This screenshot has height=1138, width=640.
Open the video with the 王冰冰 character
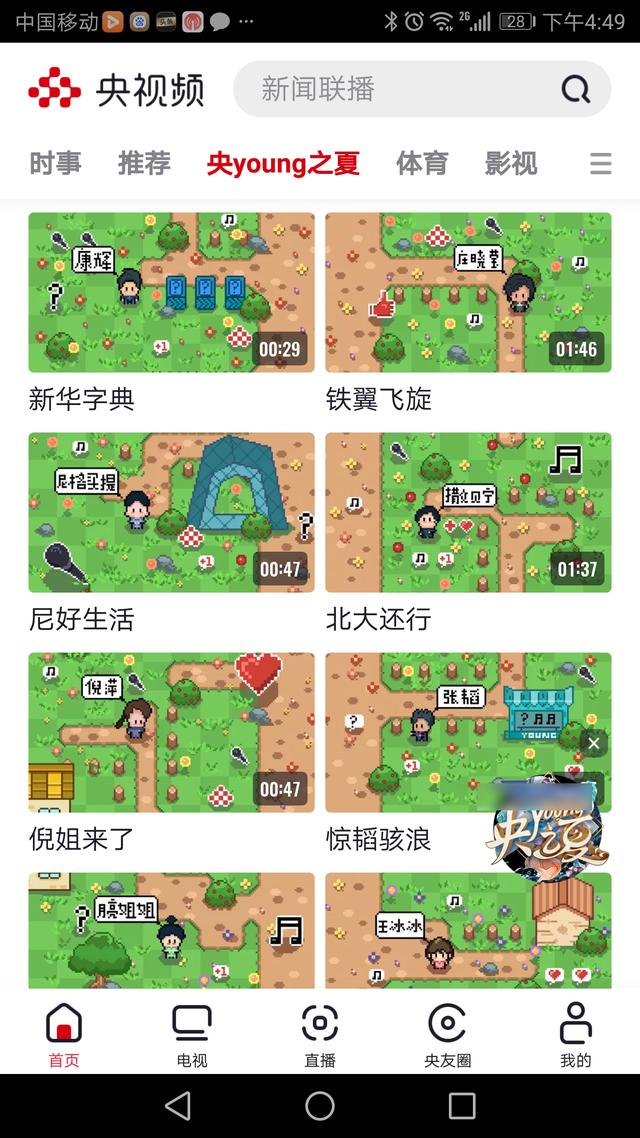pos(468,930)
